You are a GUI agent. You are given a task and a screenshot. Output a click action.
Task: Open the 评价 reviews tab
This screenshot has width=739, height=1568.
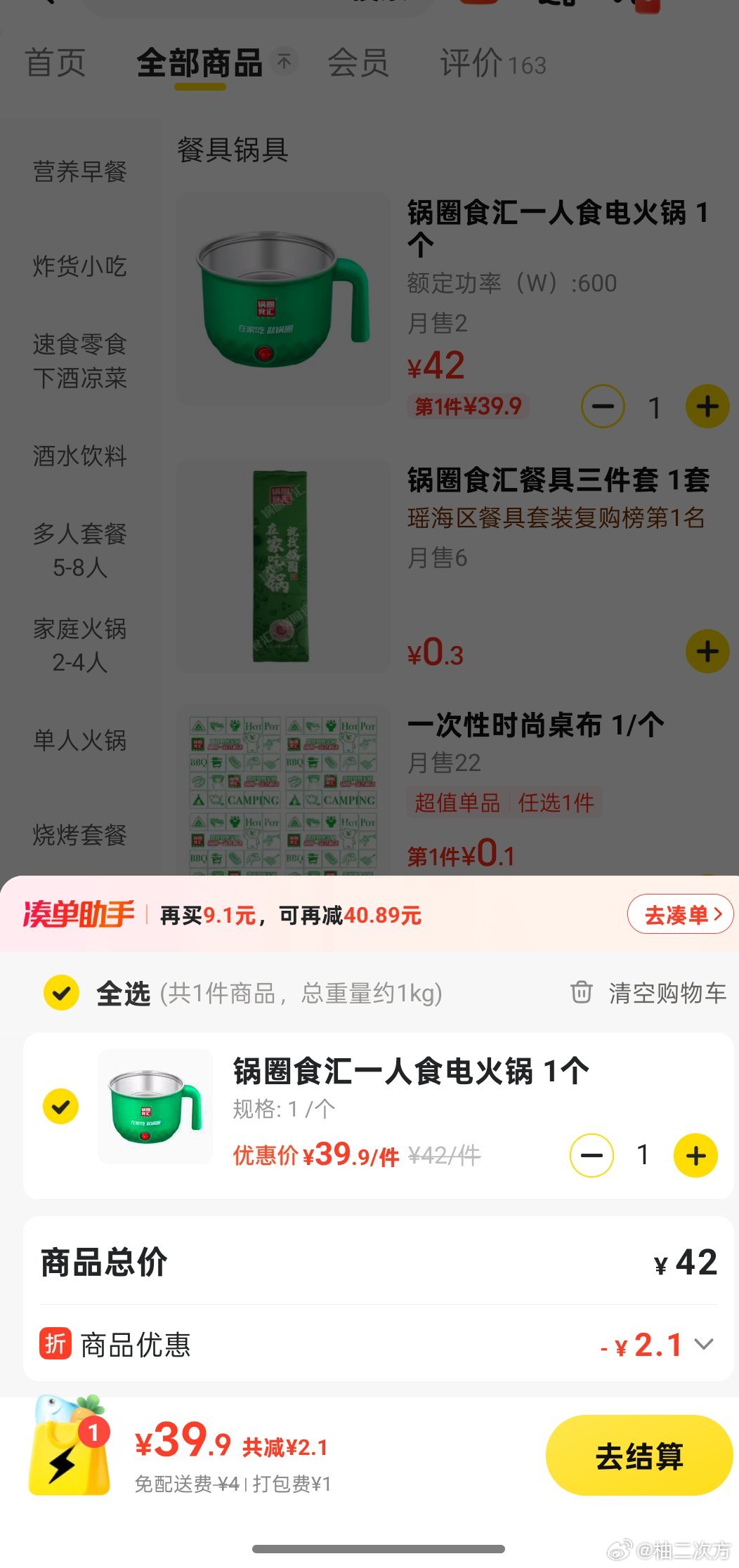492,65
